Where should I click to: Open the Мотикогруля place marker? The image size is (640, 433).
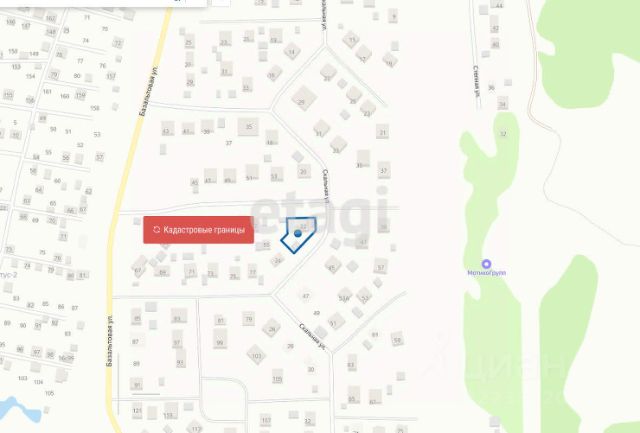486,262
